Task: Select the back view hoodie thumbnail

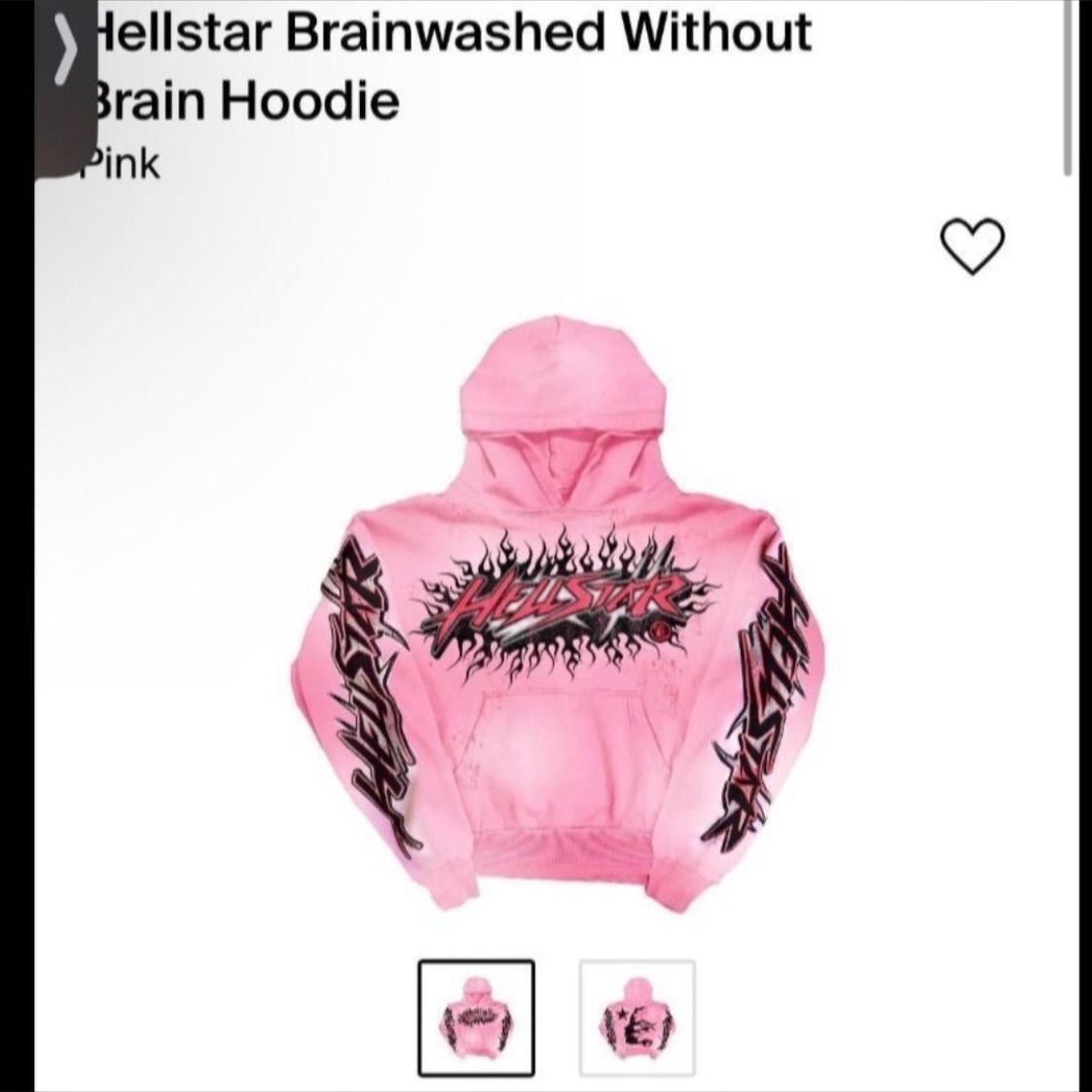Action: (637, 1015)
